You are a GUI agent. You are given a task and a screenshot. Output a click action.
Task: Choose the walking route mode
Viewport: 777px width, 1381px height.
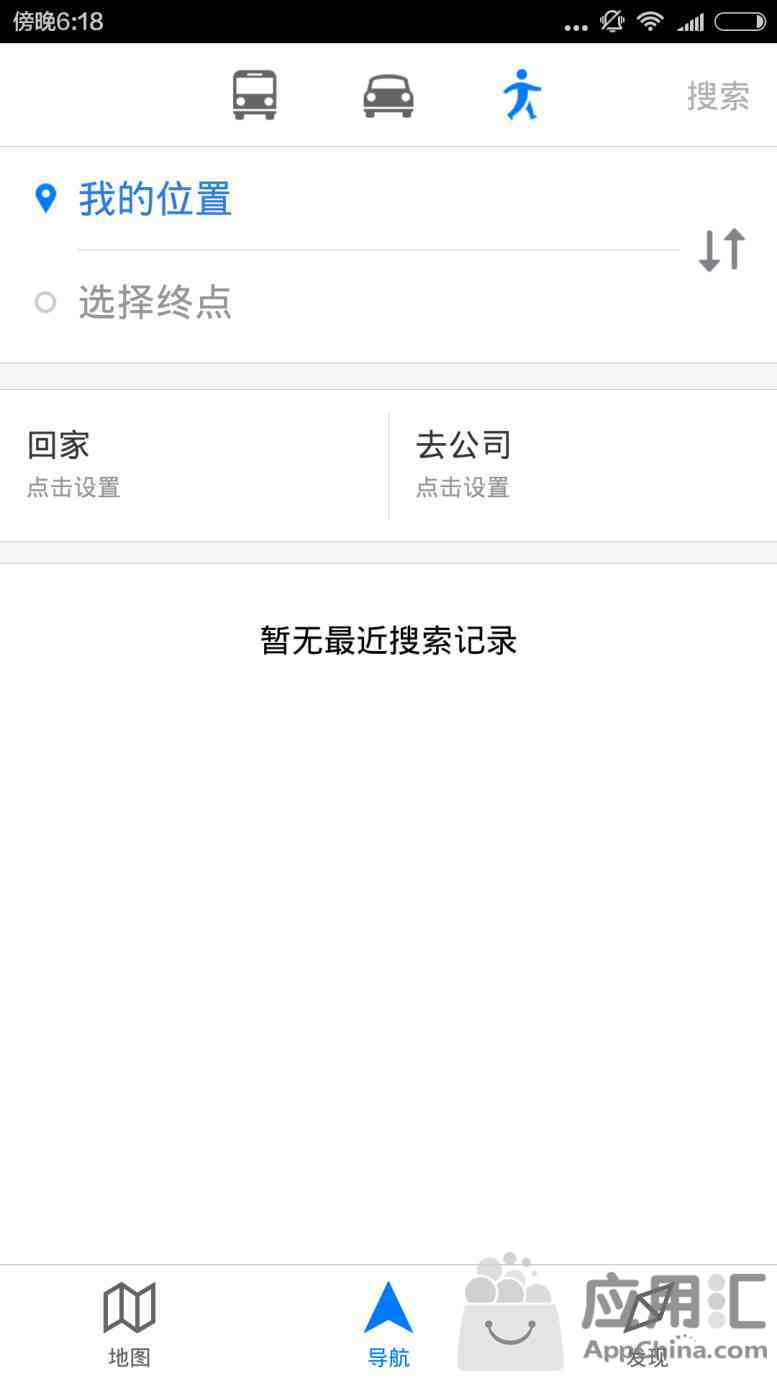coord(521,95)
